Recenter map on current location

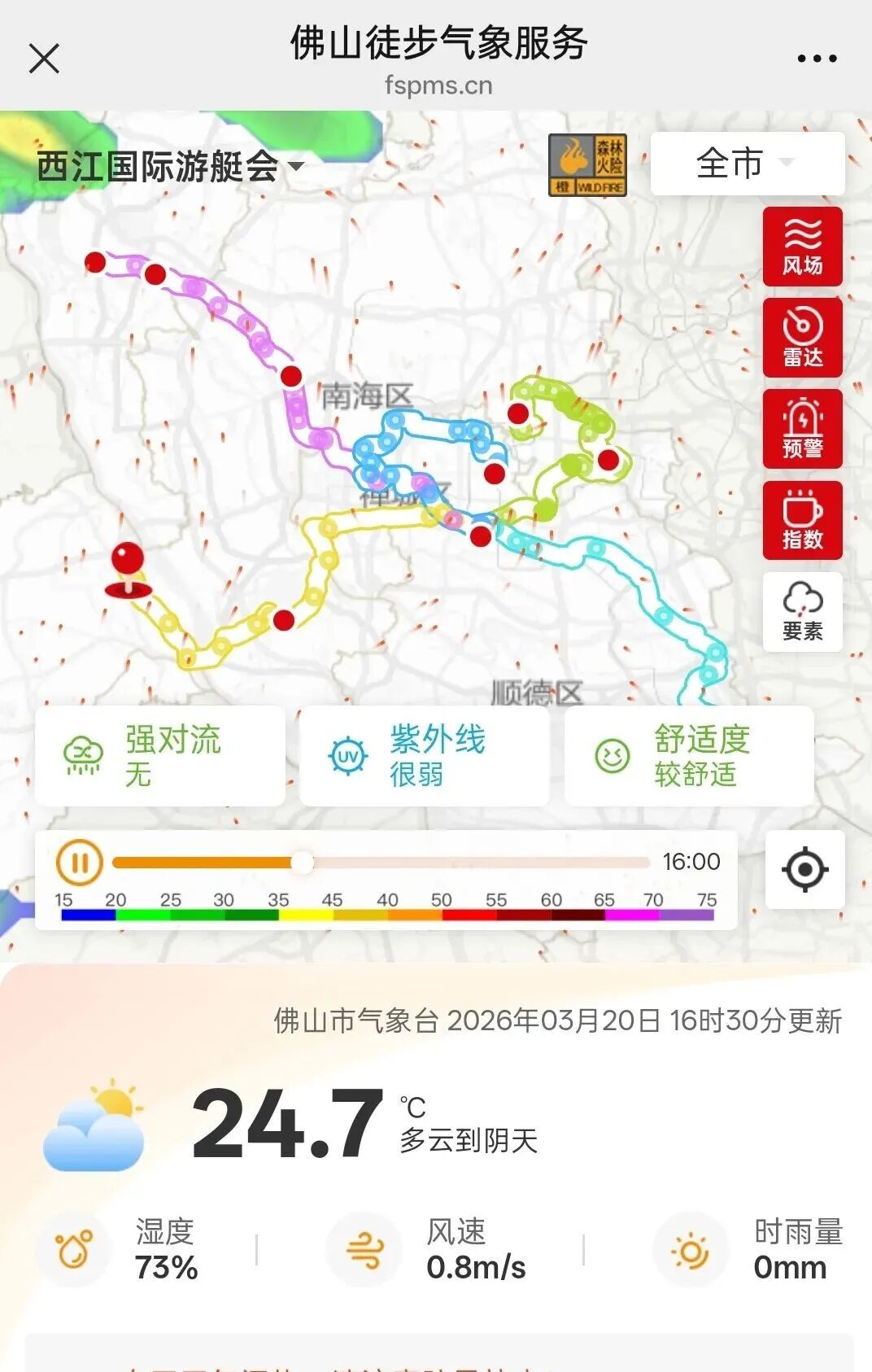804,869
